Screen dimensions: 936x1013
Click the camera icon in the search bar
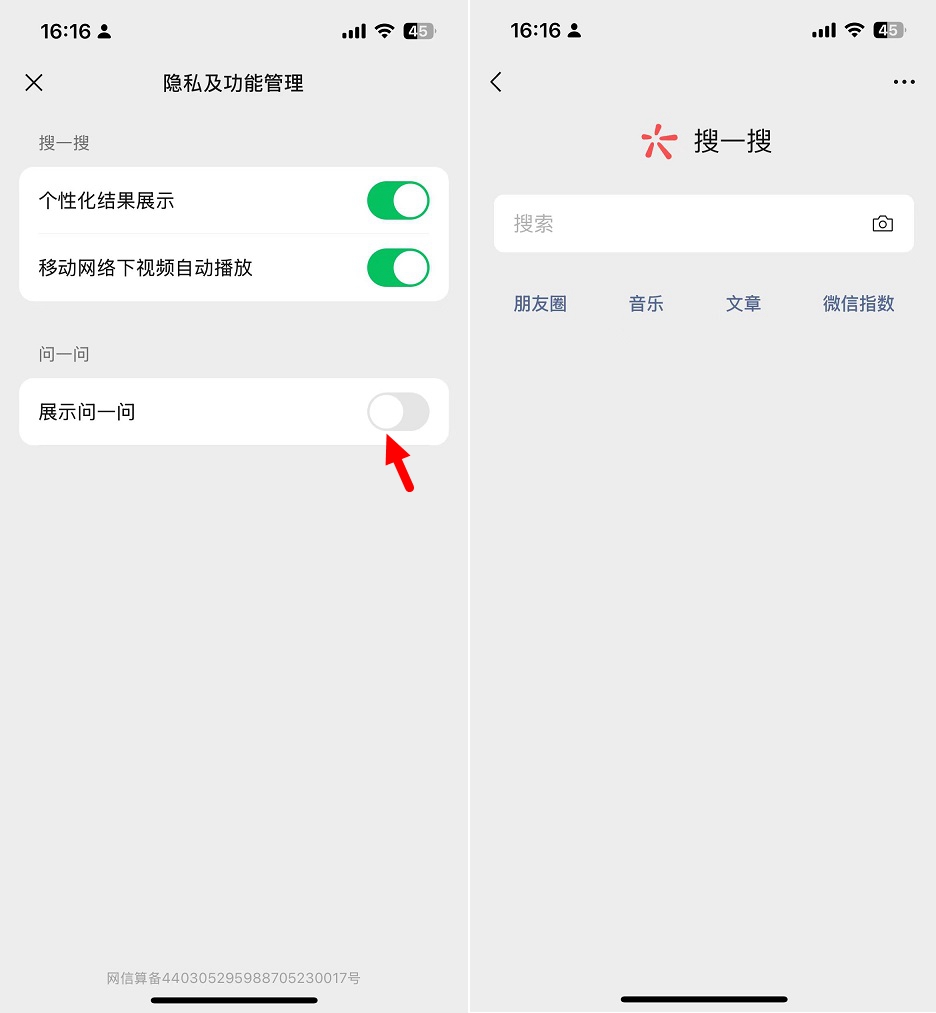[x=883, y=223]
